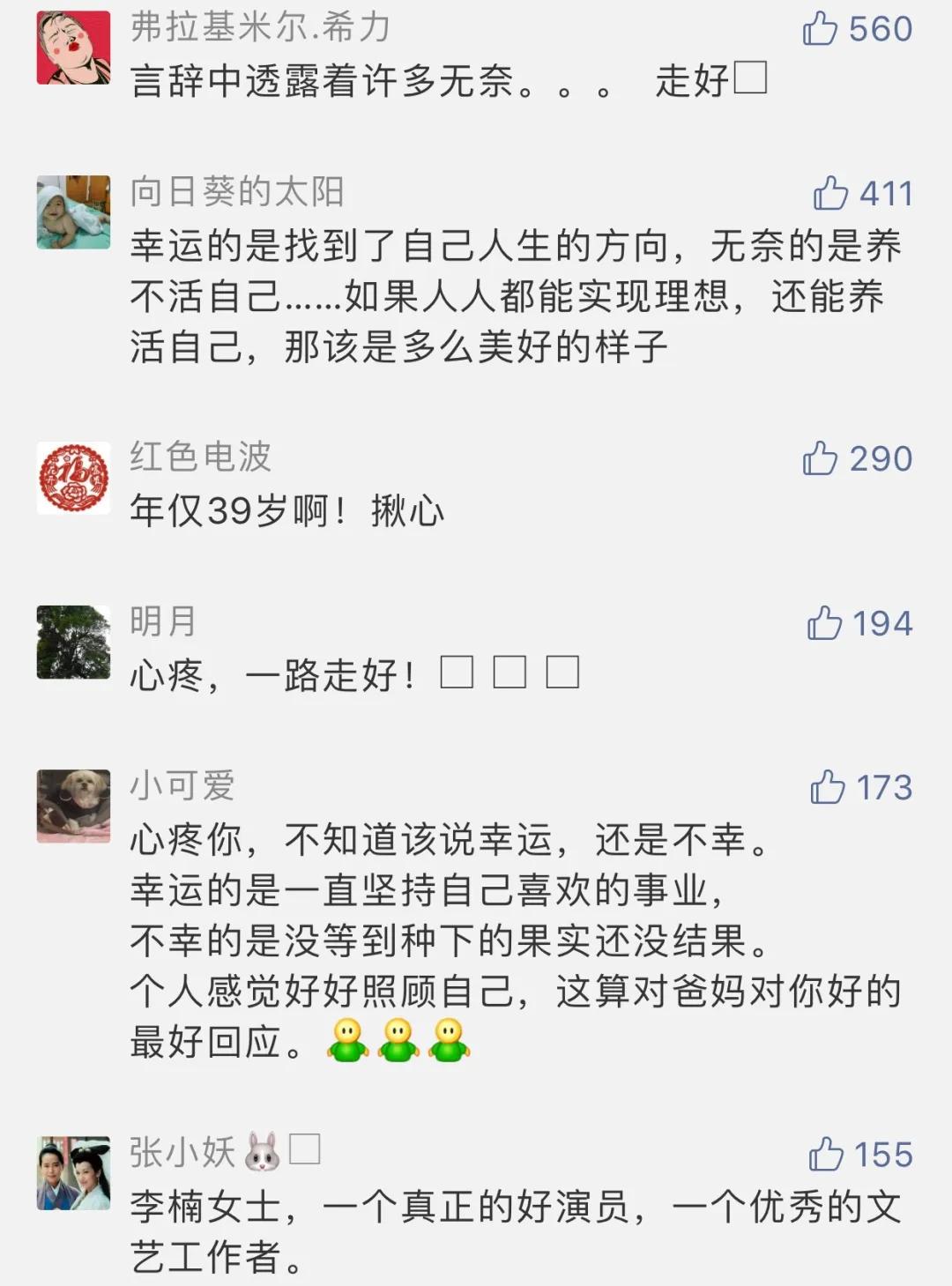Like the comment by 弗拉基米尔.希力
The image size is (952, 1286).
click(x=820, y=29)
